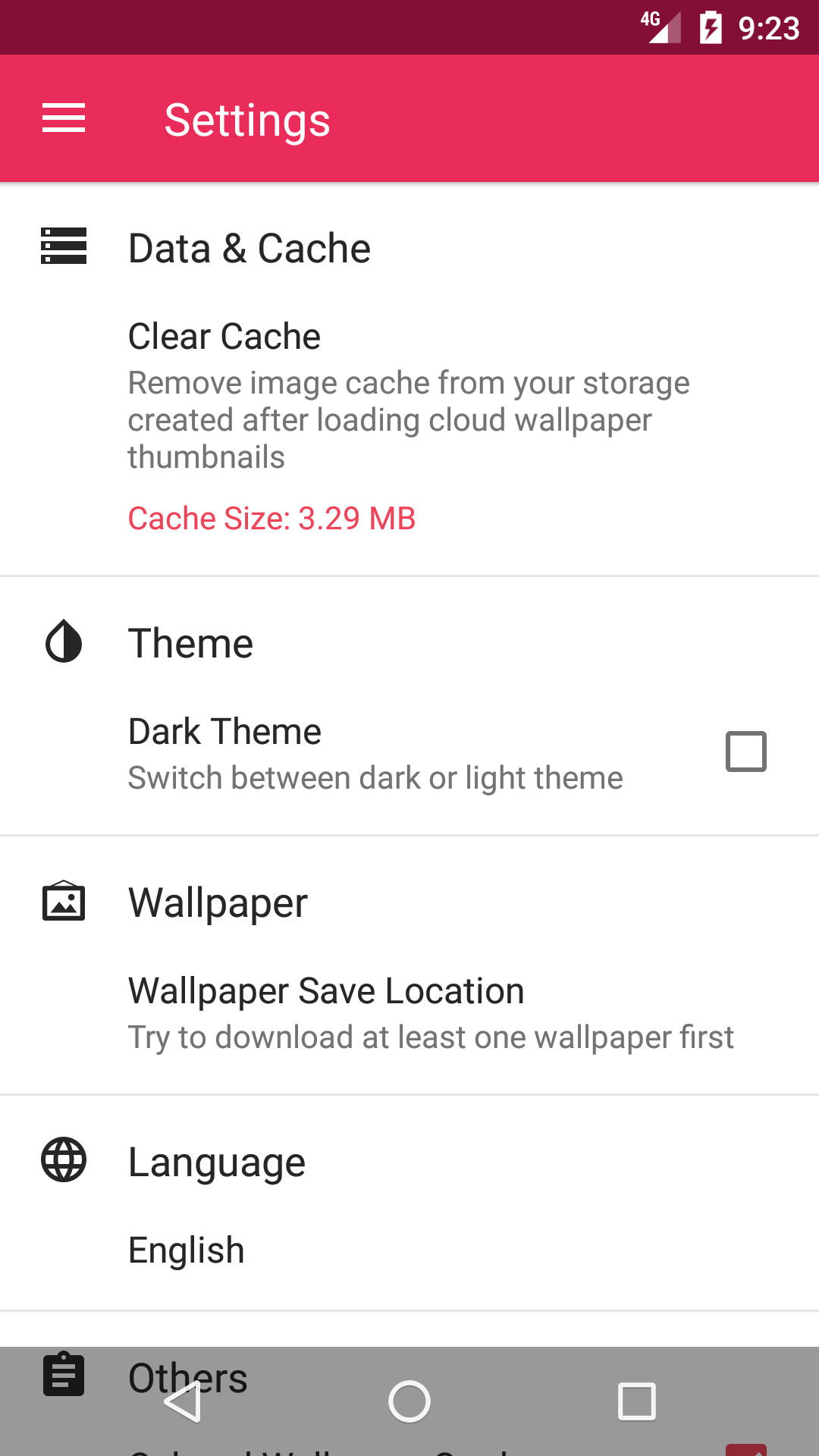The image size is (819, 1456).
Task: Change the English language setting
Action: point(409,1250)
